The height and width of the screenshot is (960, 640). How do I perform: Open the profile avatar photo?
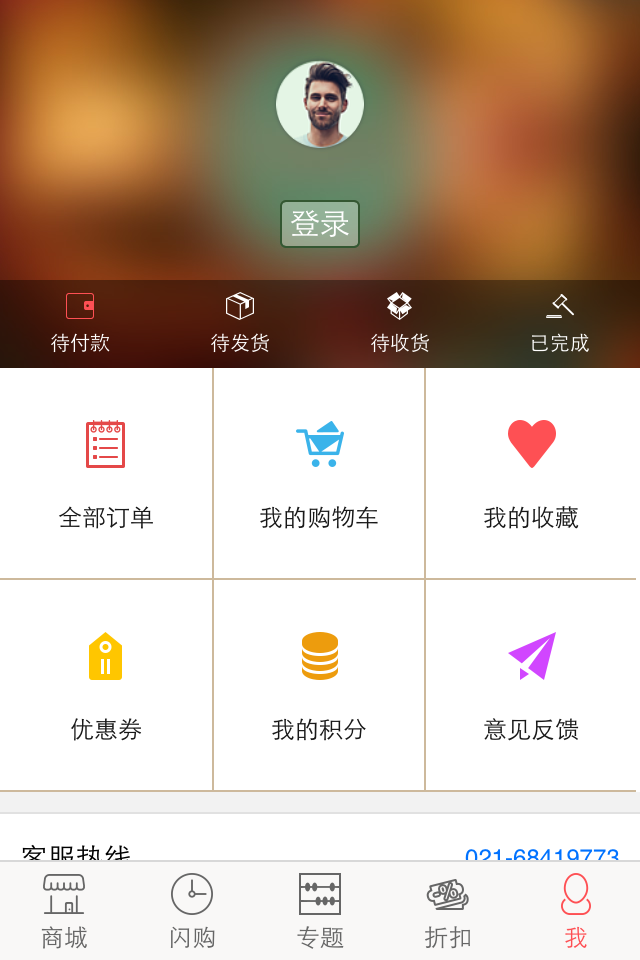tap(320, 104)
